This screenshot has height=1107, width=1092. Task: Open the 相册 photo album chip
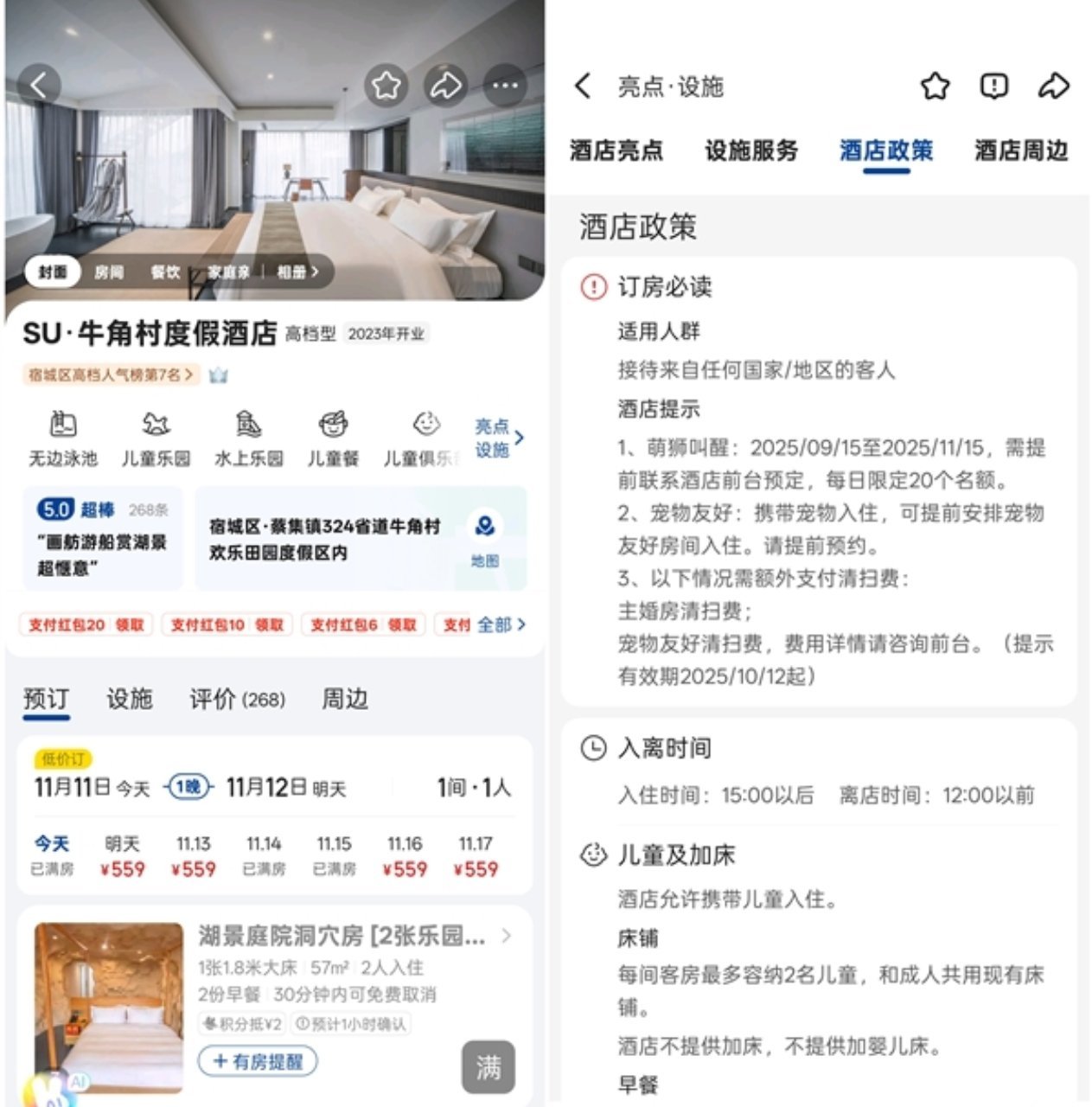(297, 272)
